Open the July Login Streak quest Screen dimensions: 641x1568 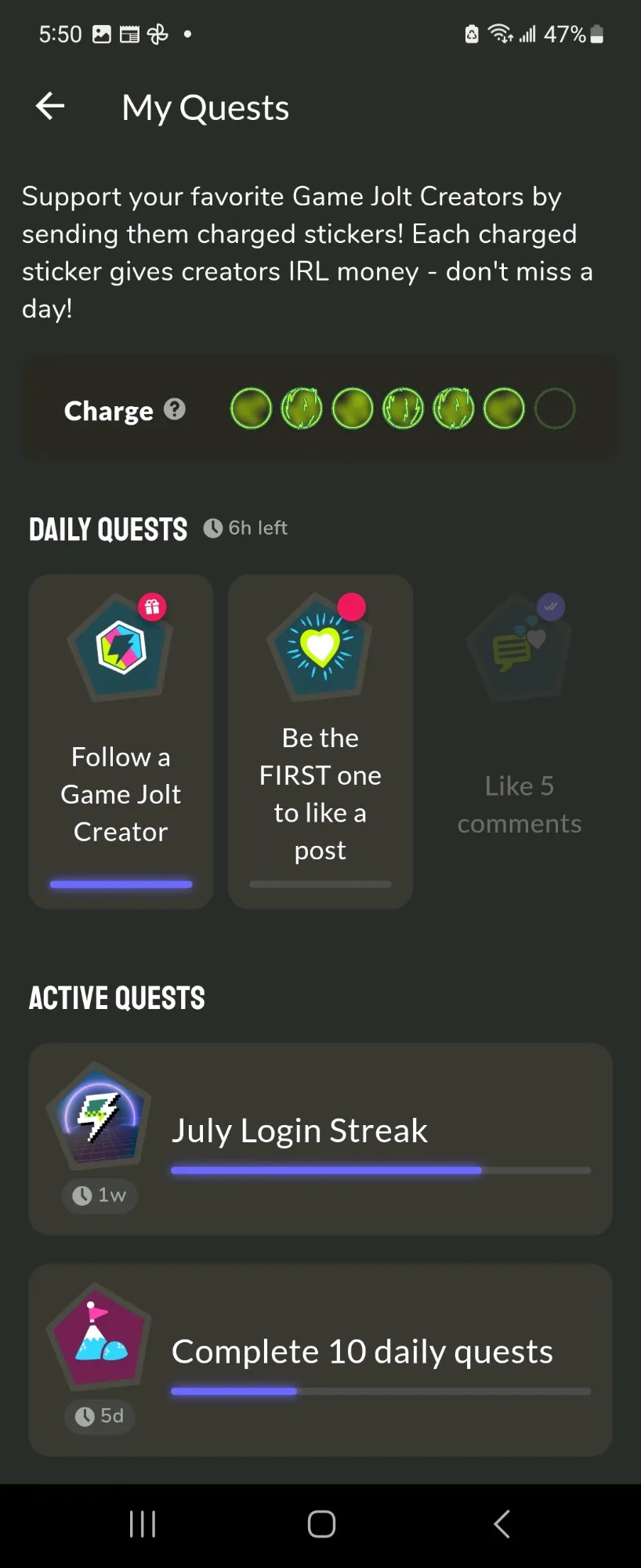point(320,1139)
